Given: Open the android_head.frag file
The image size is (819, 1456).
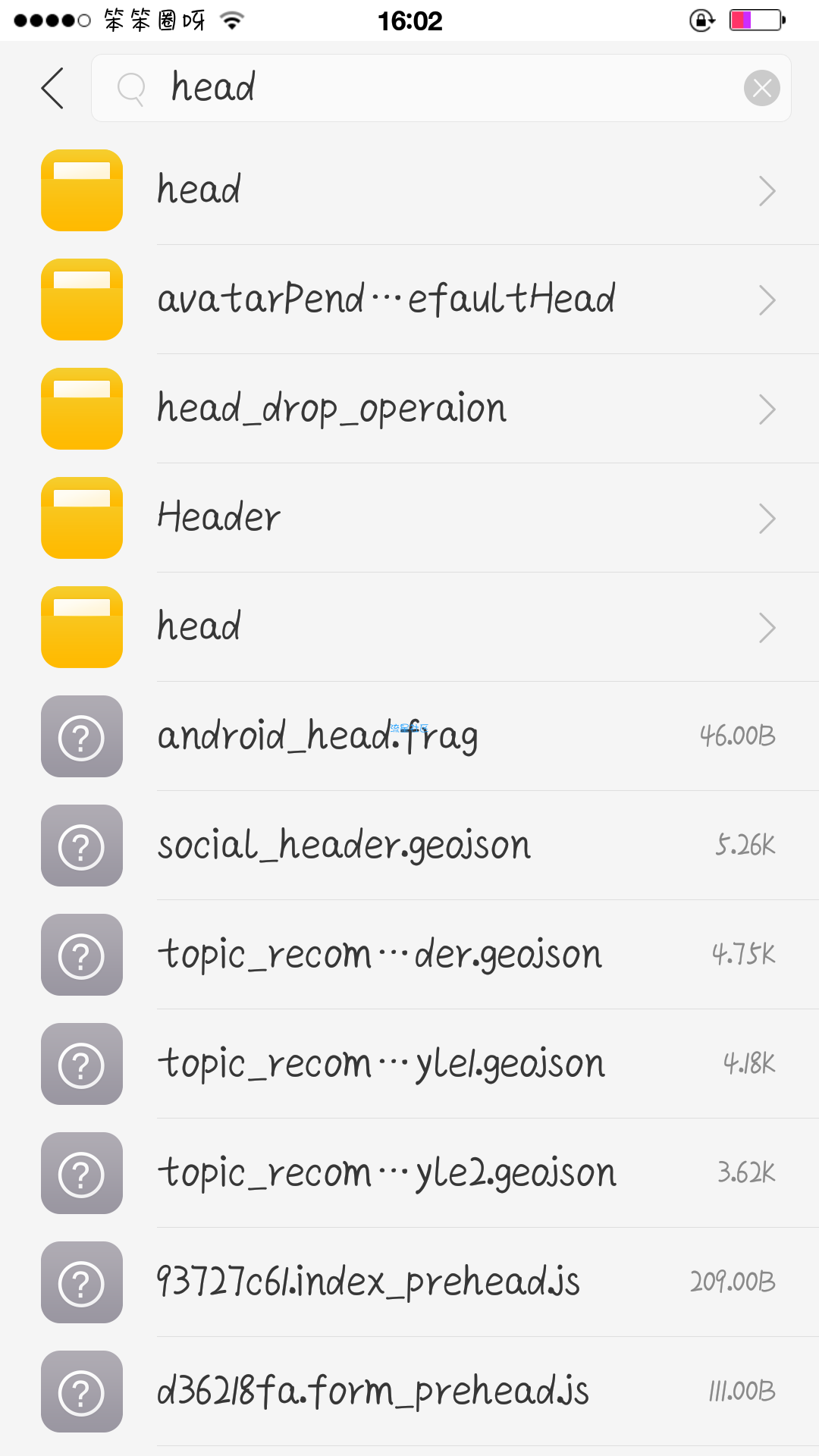Looking at the screenshot, I should tap(409, 736).
